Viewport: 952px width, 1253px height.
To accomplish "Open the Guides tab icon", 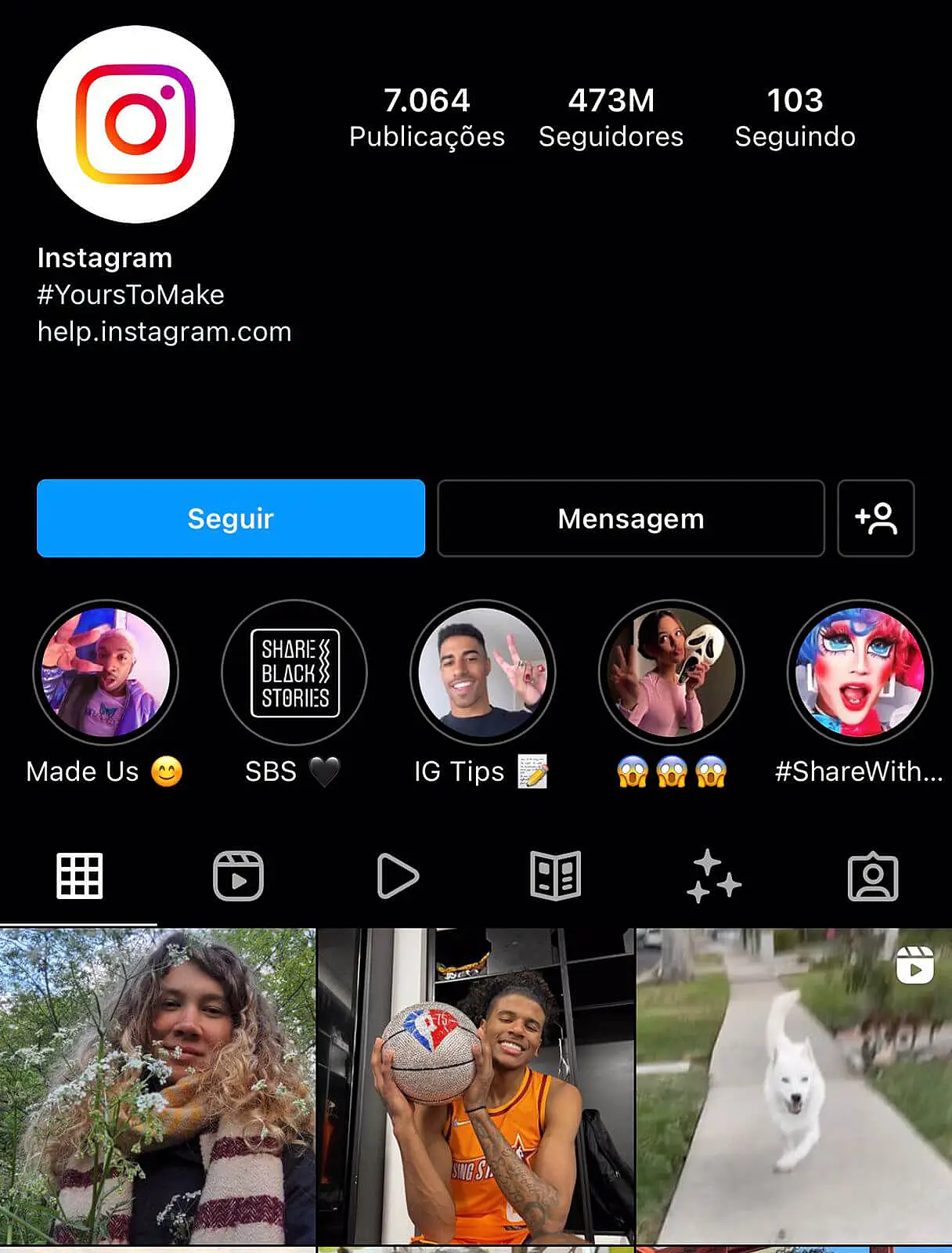I will click(556, 877).
